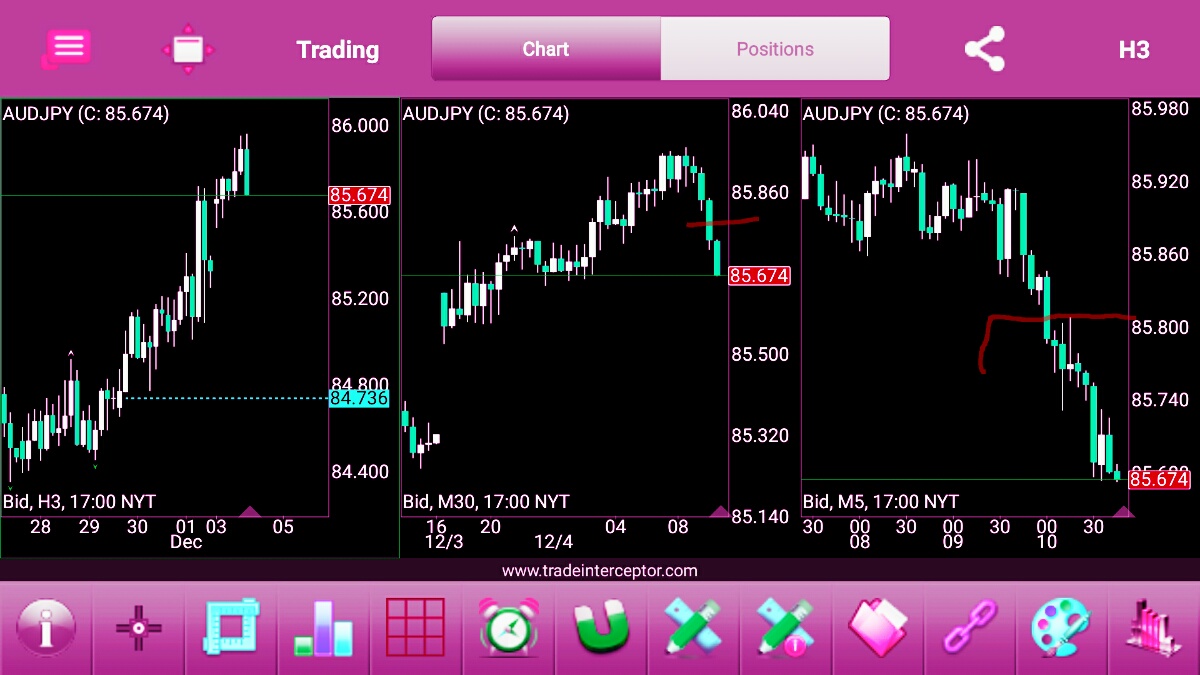Screen dimensions: 1200x675
Task: Open the info button in the toolbar
Action: 46,628
